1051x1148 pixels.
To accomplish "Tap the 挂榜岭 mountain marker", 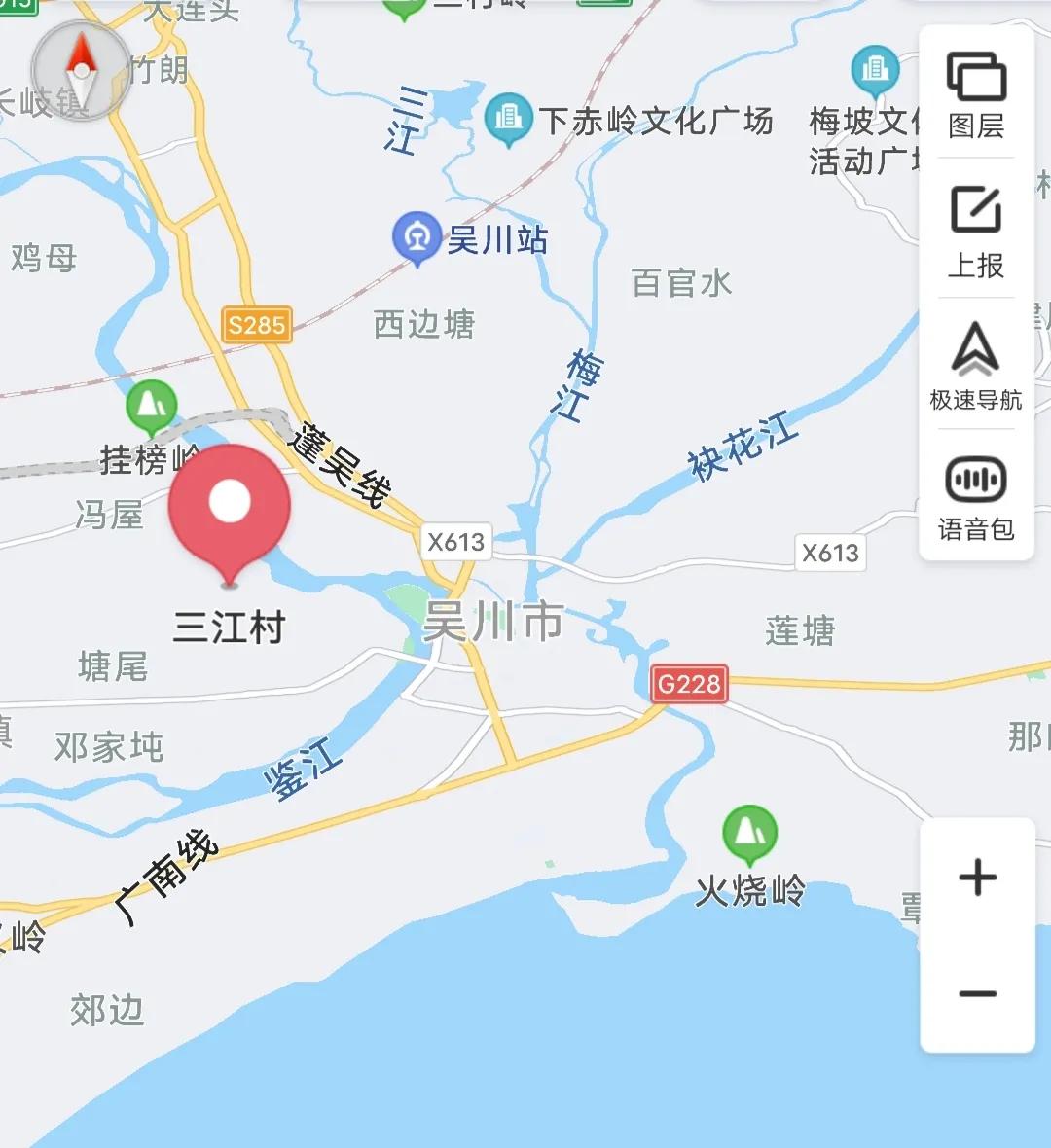I will 151,407.
